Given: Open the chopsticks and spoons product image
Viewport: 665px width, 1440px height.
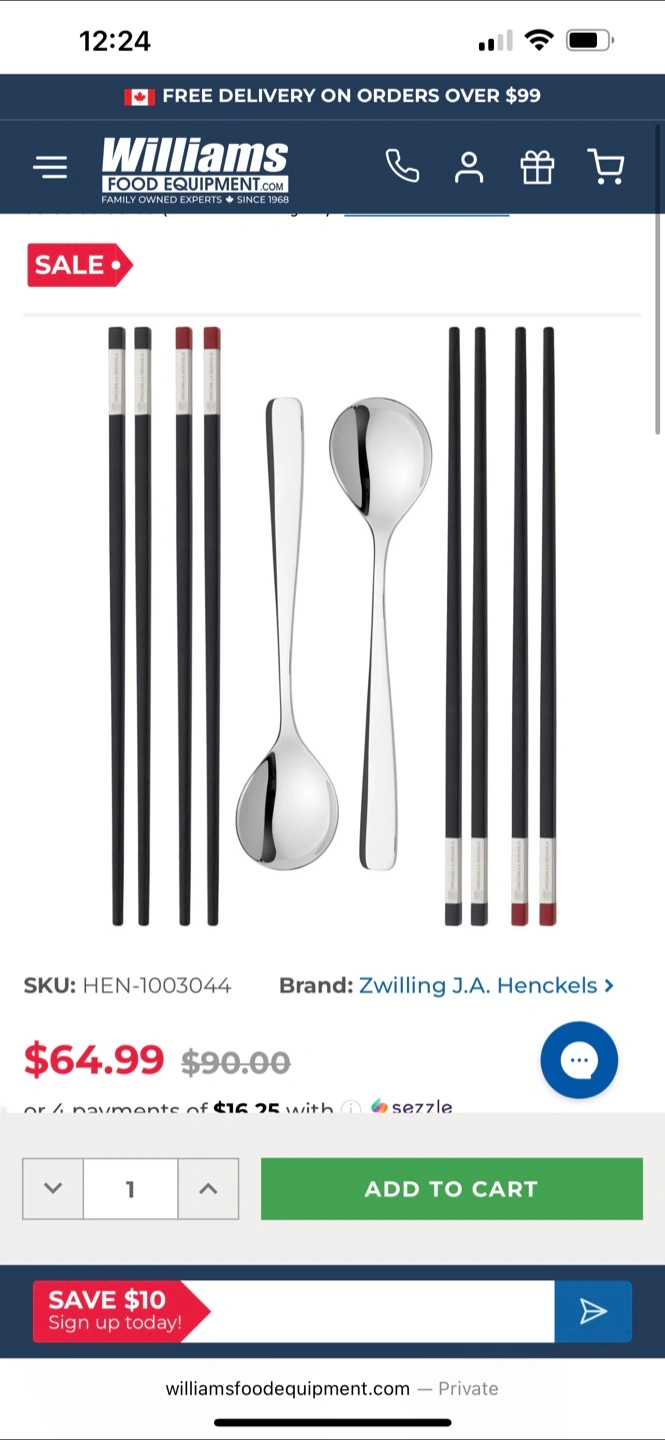Looking at the screenshot, I should [332, 625].
